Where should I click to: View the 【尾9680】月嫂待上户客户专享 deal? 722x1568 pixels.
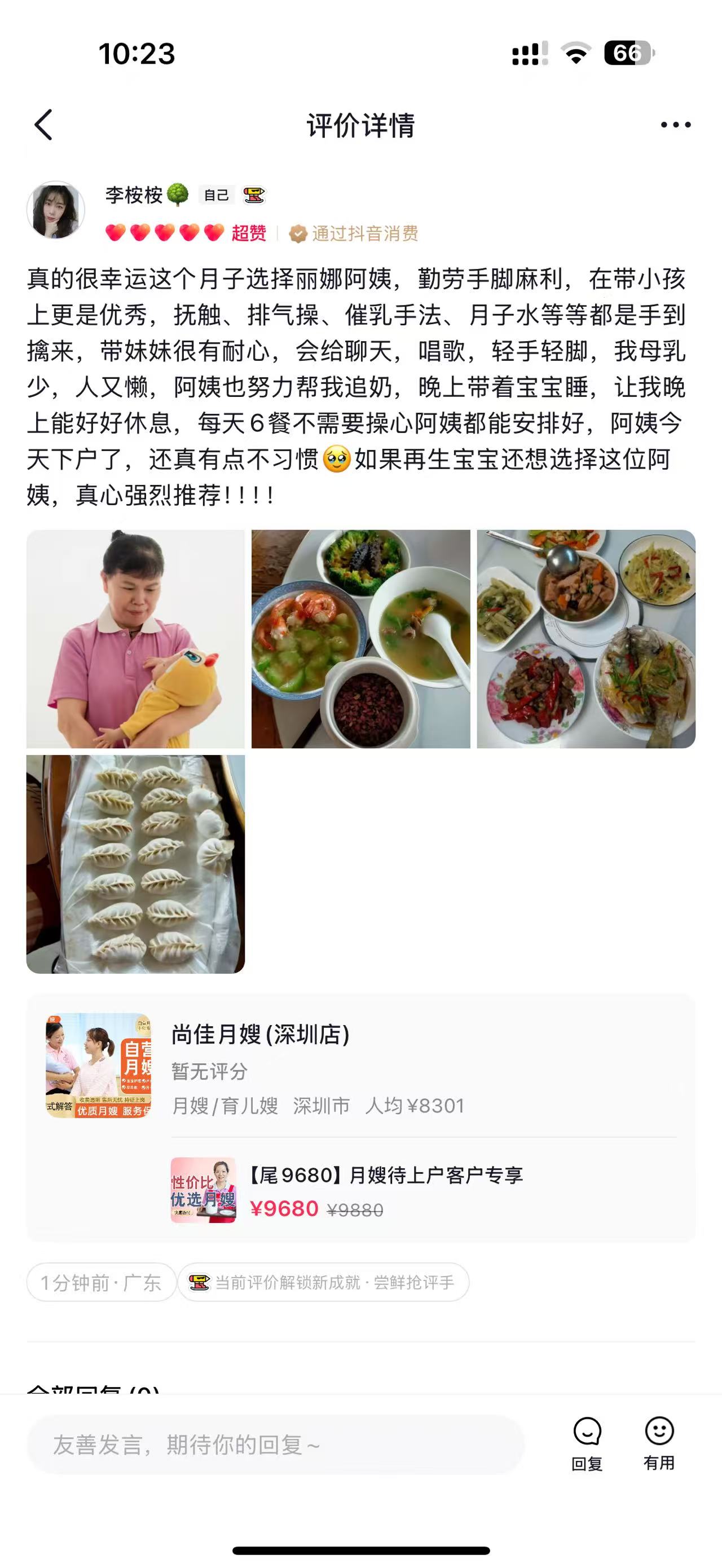coord(386,1191)
